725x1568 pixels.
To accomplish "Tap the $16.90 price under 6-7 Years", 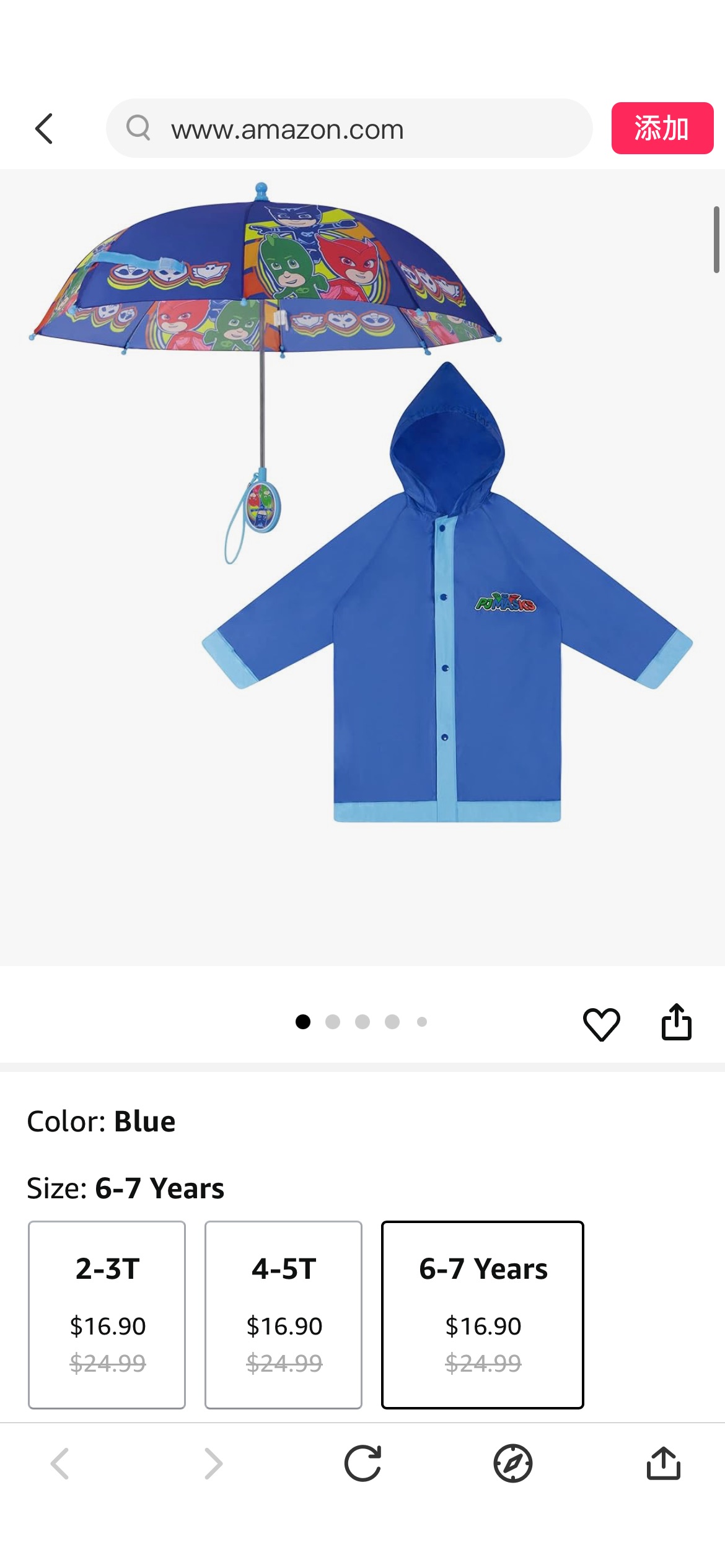I will (x=483, y=1327).
